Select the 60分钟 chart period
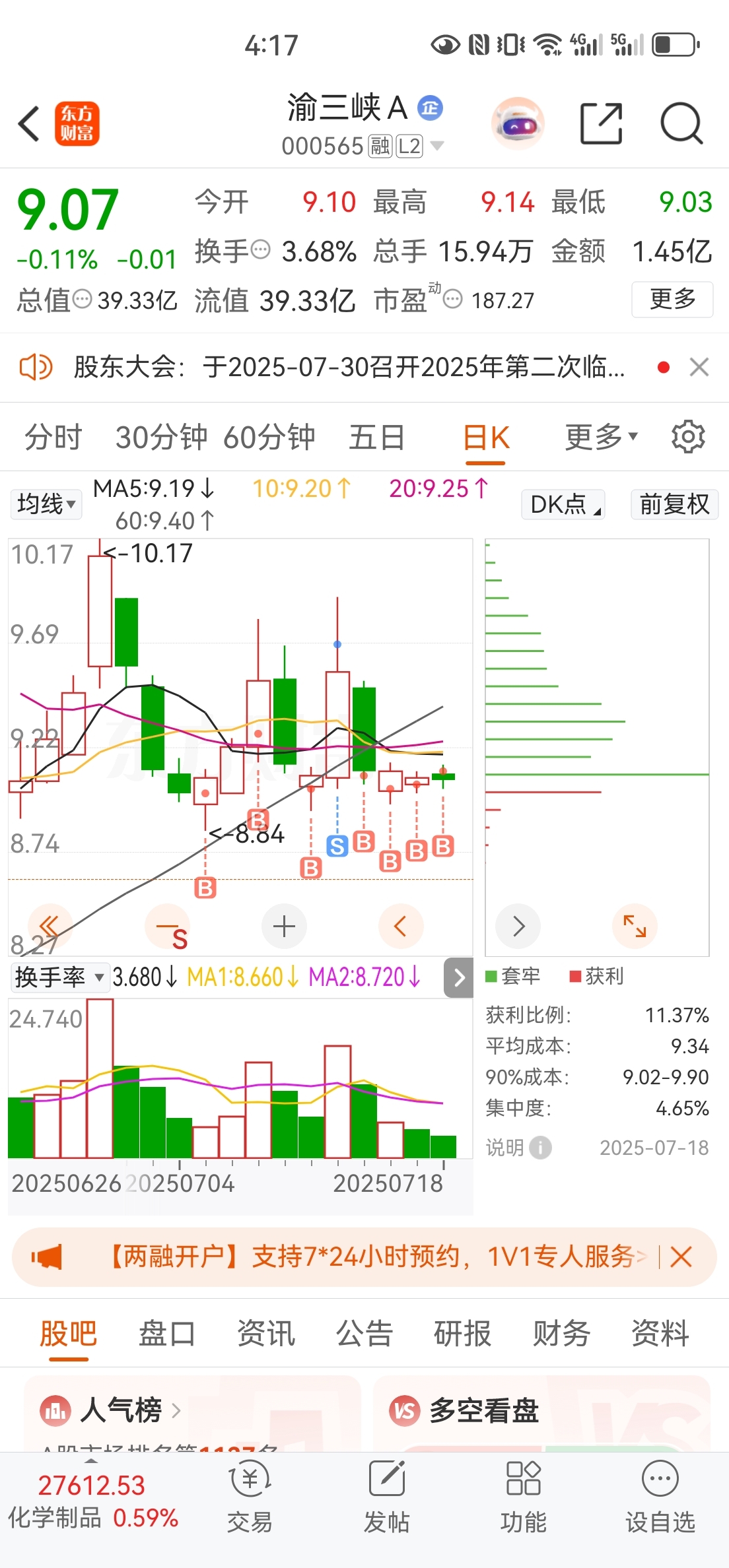The height and width of the screenshot is (1568, 729). click(x=269, y=438)
